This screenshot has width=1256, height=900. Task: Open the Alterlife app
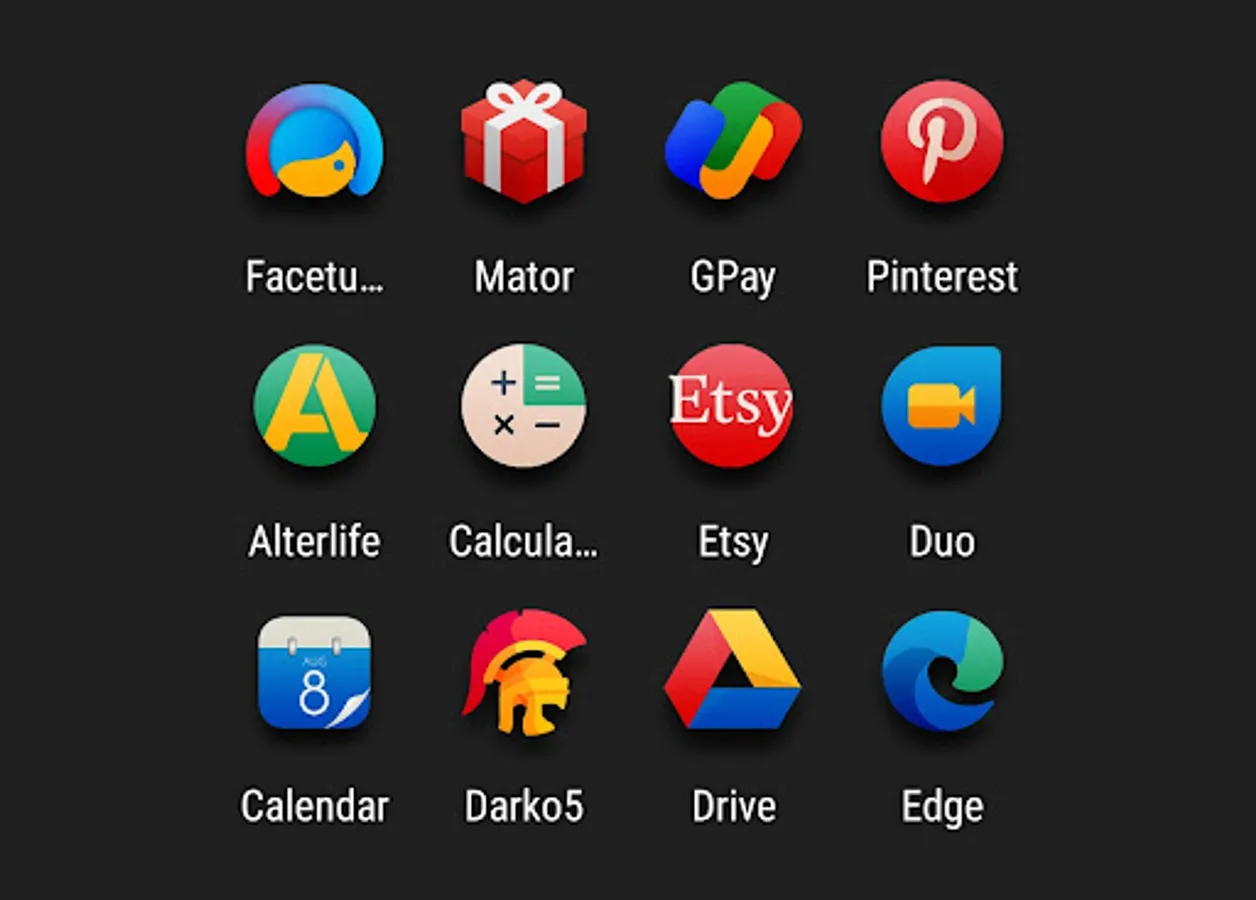(314, 405)
